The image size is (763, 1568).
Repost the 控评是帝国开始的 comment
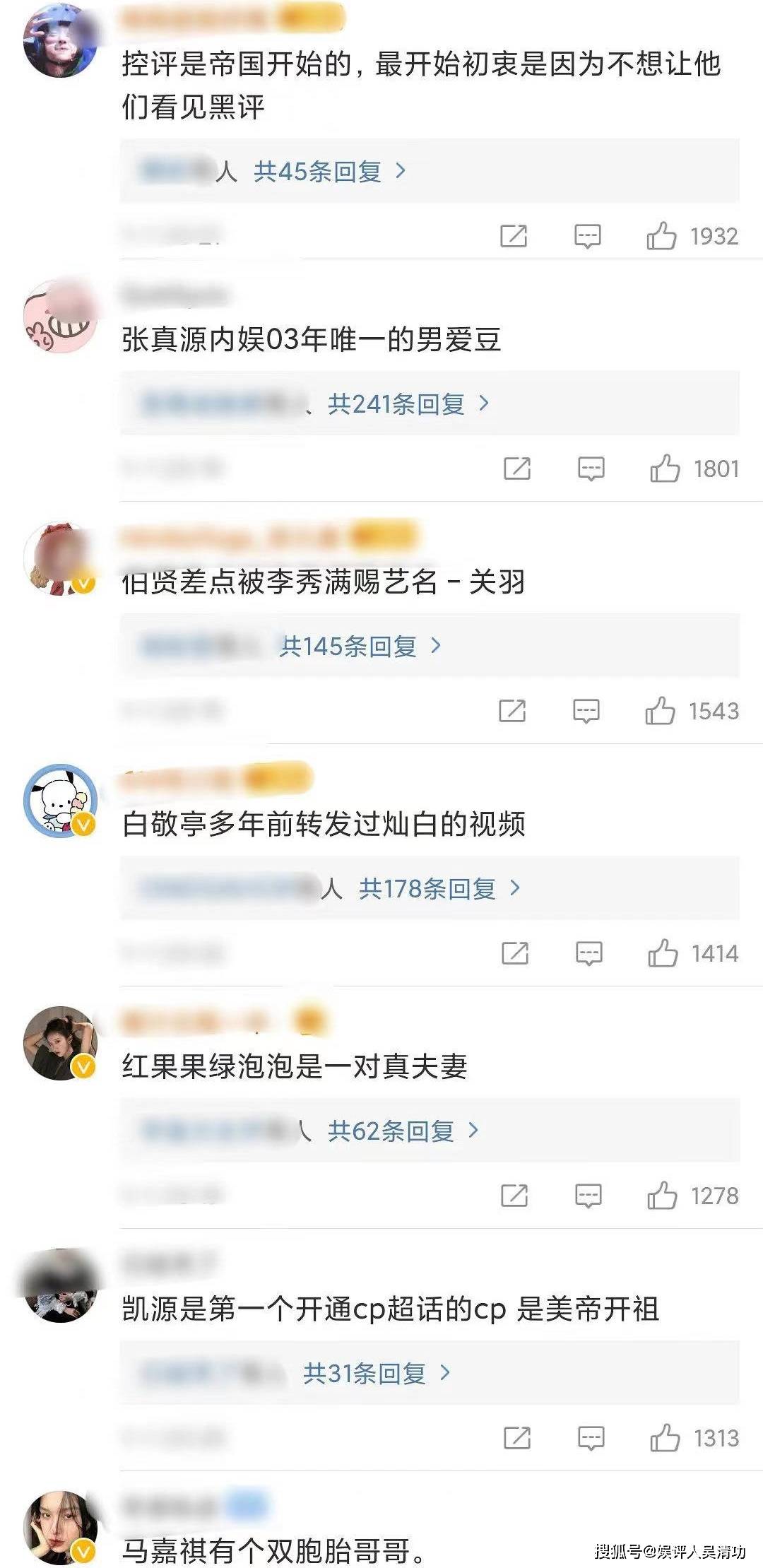click(514, 236)
